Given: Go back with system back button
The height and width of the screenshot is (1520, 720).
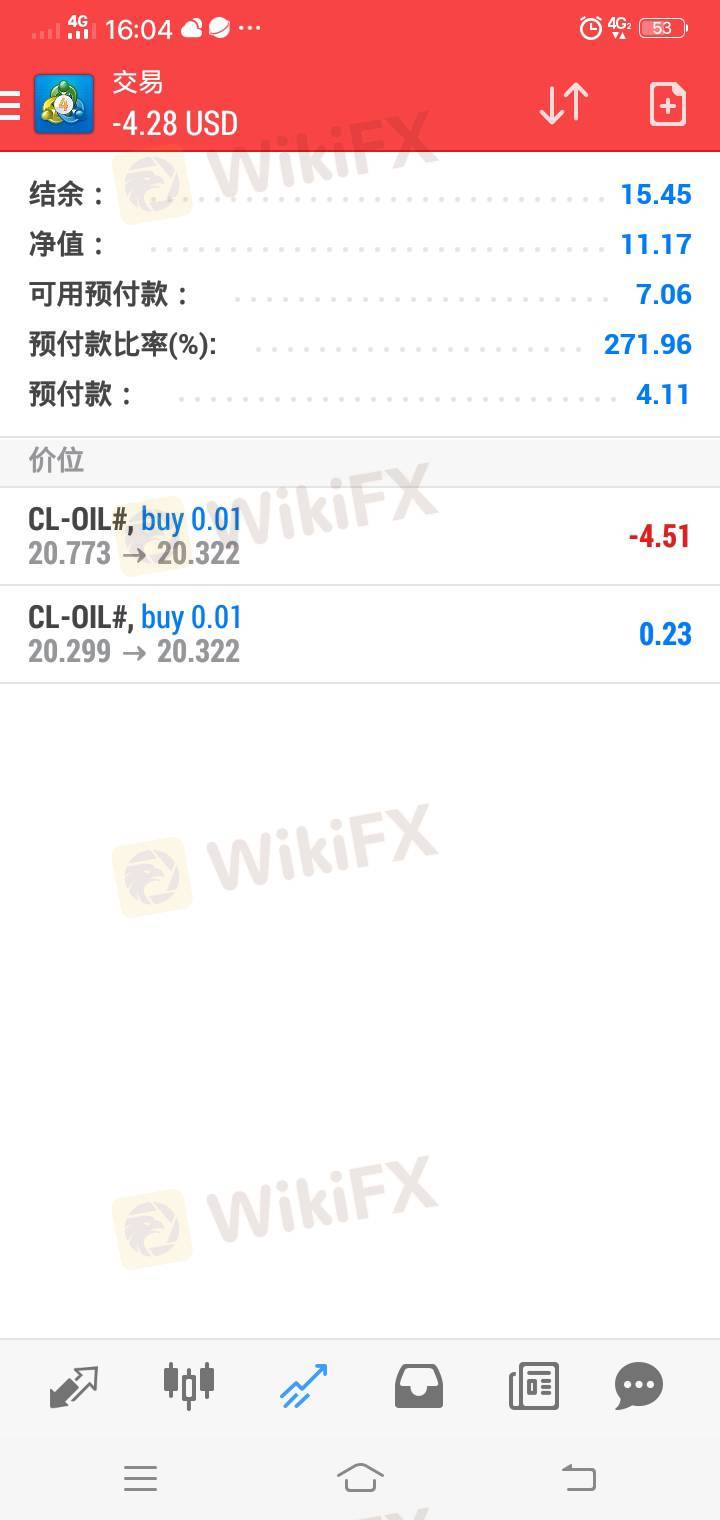Looking at the screenshot, I should click(578, 1477).
